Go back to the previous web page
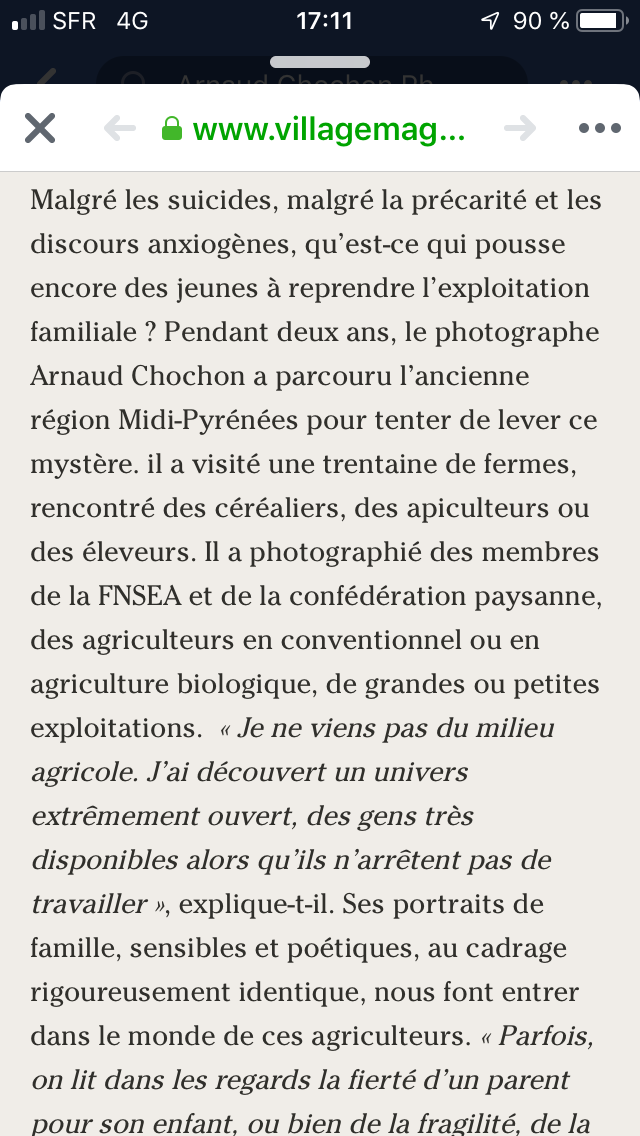The height and width of the screenshot is (1136, 640). coord(119,128)
